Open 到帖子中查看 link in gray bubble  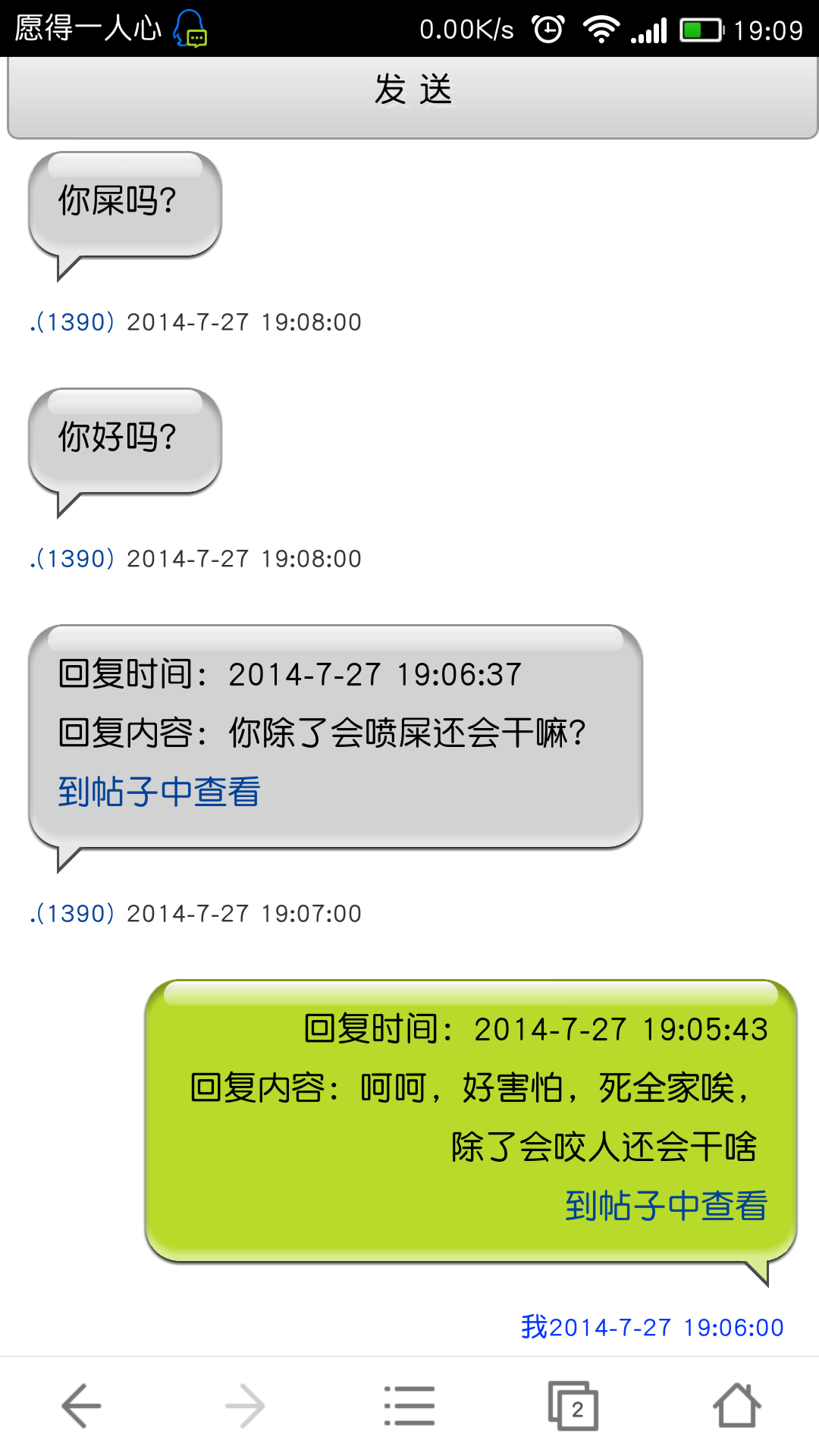click(x=157, y=793)
